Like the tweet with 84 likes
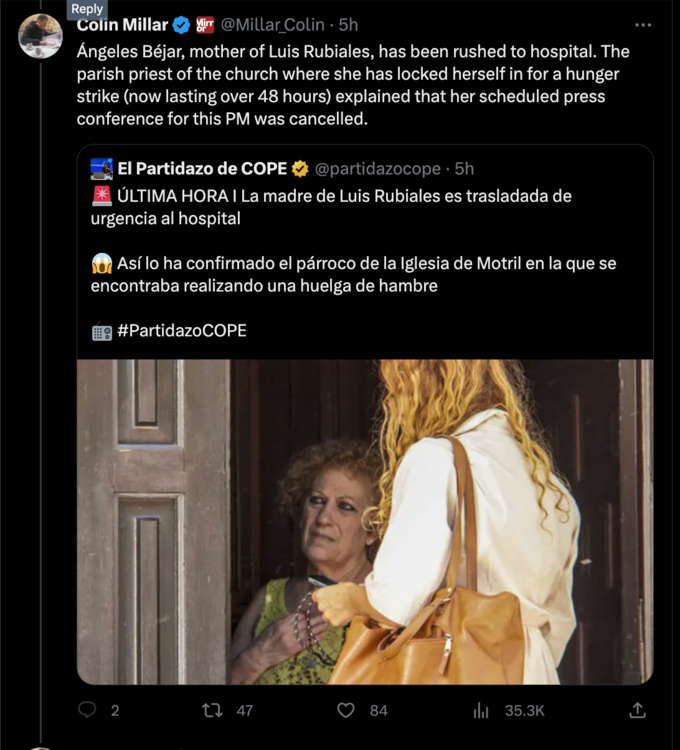Viewport: 680px width, 750px height. (x=346, y=710)
